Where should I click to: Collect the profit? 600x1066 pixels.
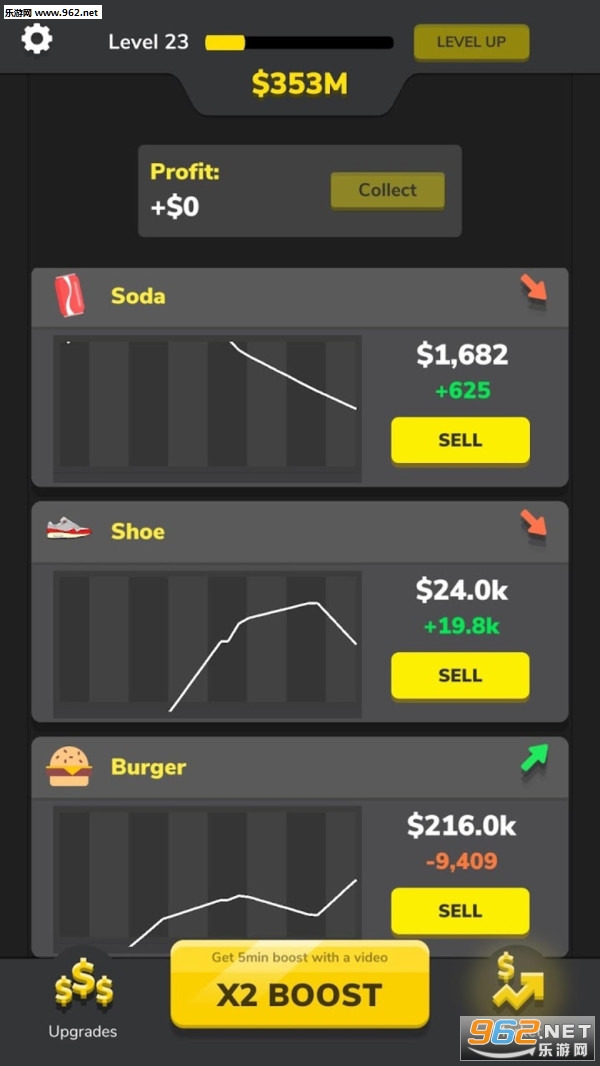[x=387, y=190]
